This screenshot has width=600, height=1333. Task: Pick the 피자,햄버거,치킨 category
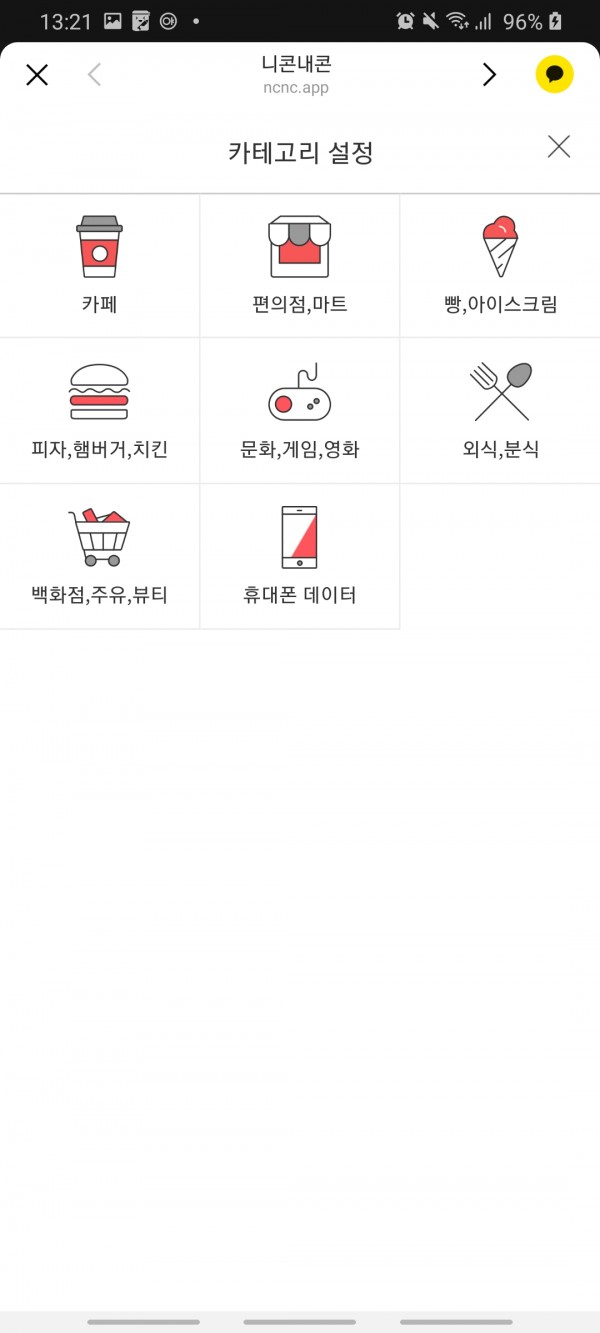(100, 411)
